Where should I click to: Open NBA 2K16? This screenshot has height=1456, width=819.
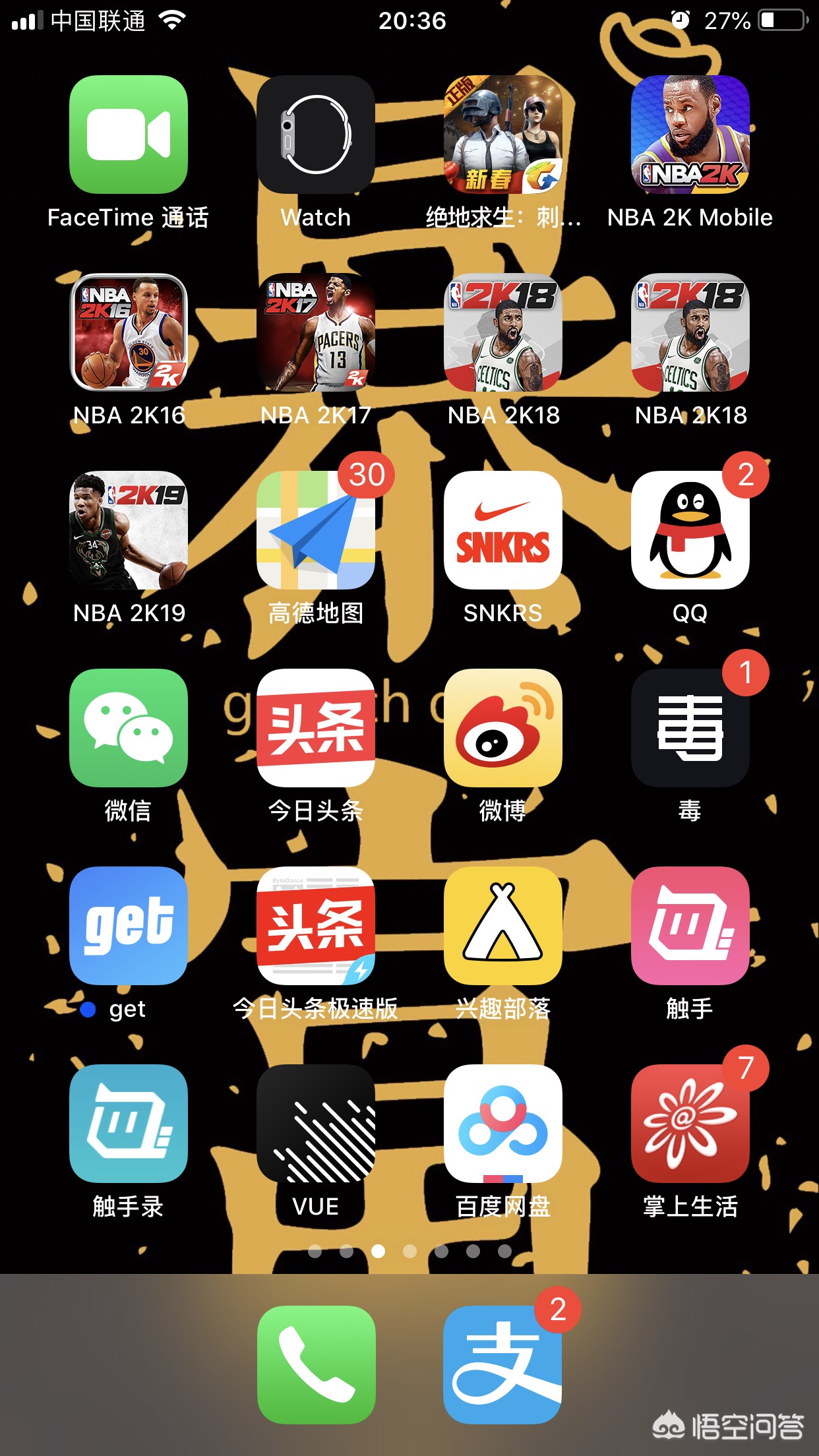[x=129, y=332]
